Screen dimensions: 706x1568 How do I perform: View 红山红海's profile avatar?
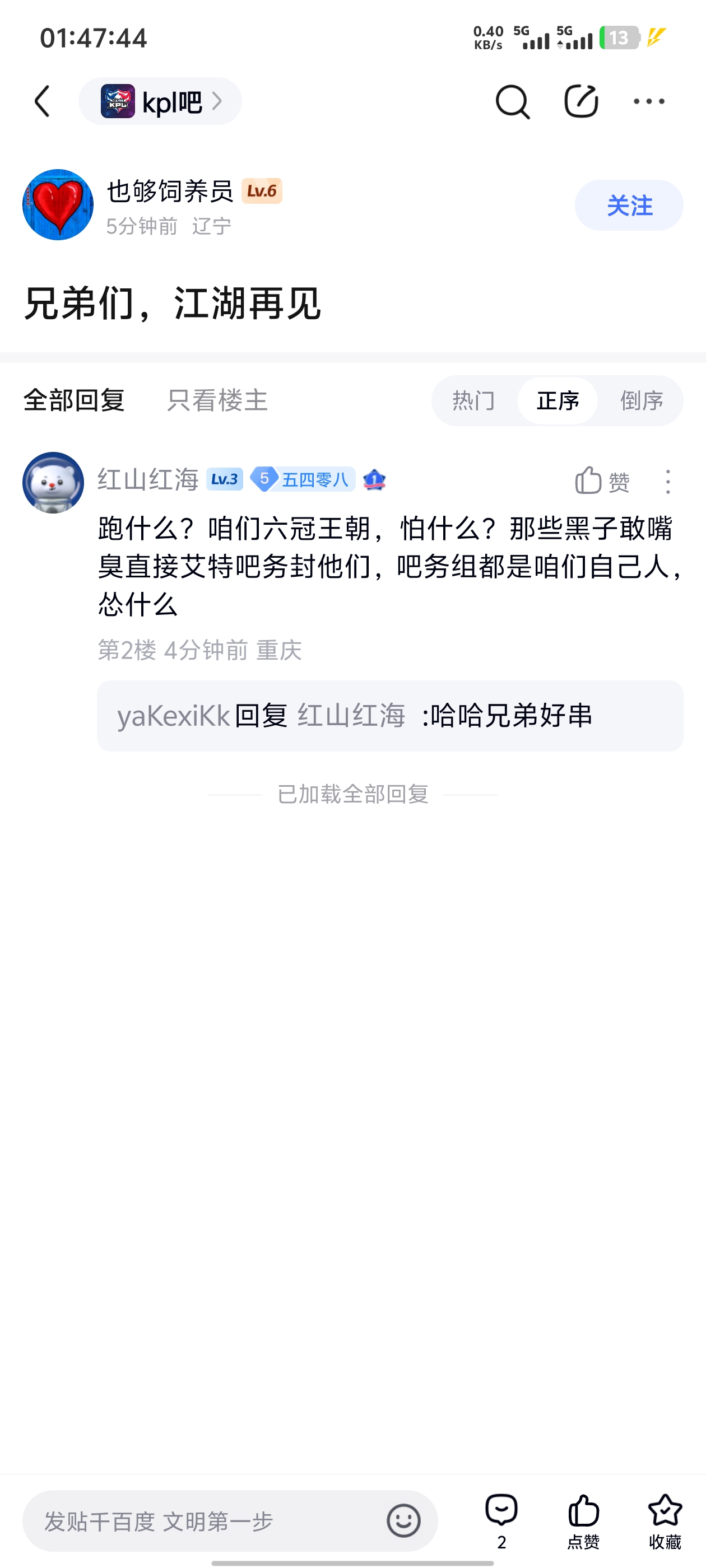[53, 483]
